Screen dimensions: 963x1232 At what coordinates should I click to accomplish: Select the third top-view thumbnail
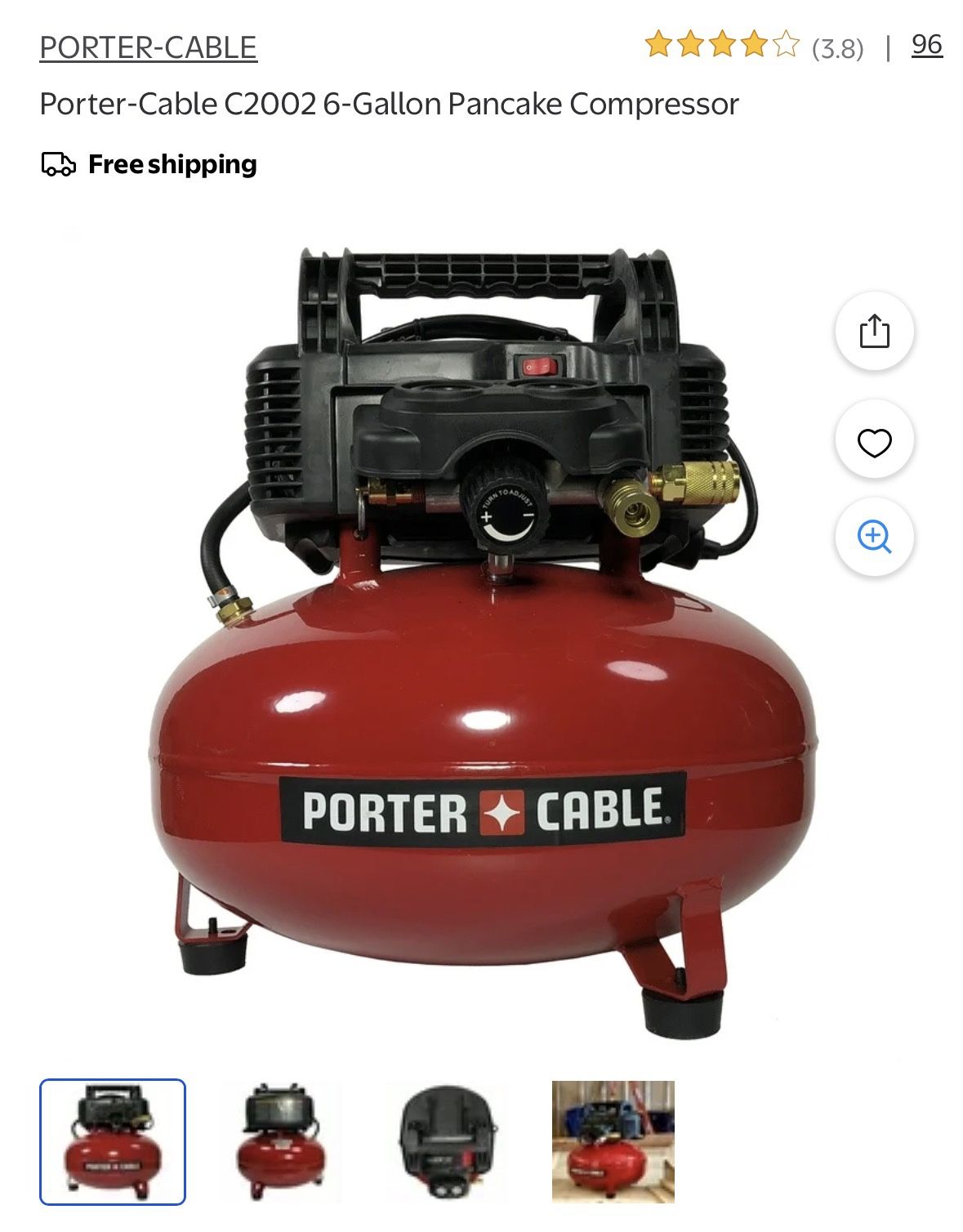[445, 1141]
